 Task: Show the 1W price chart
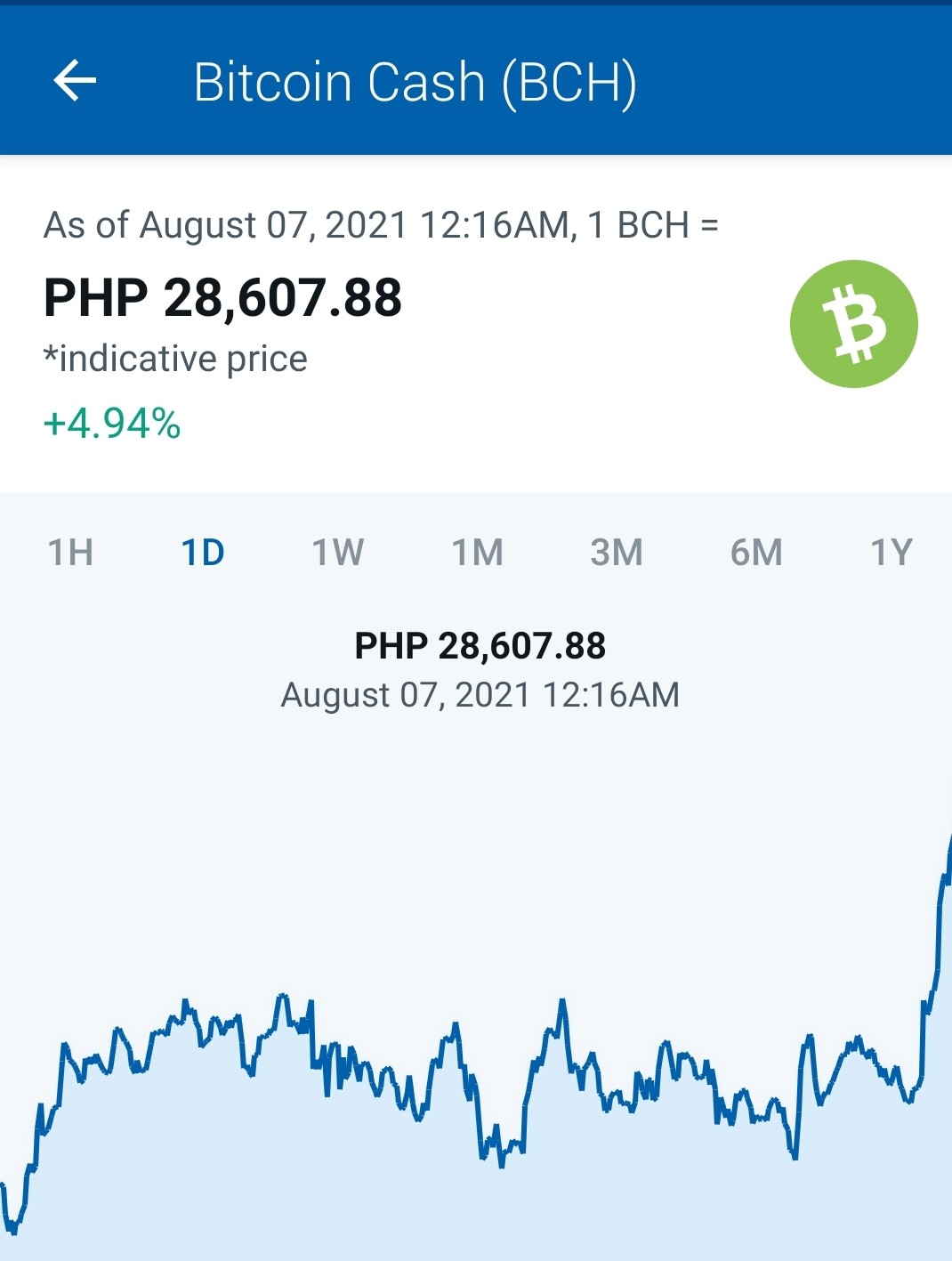[338, 553]
